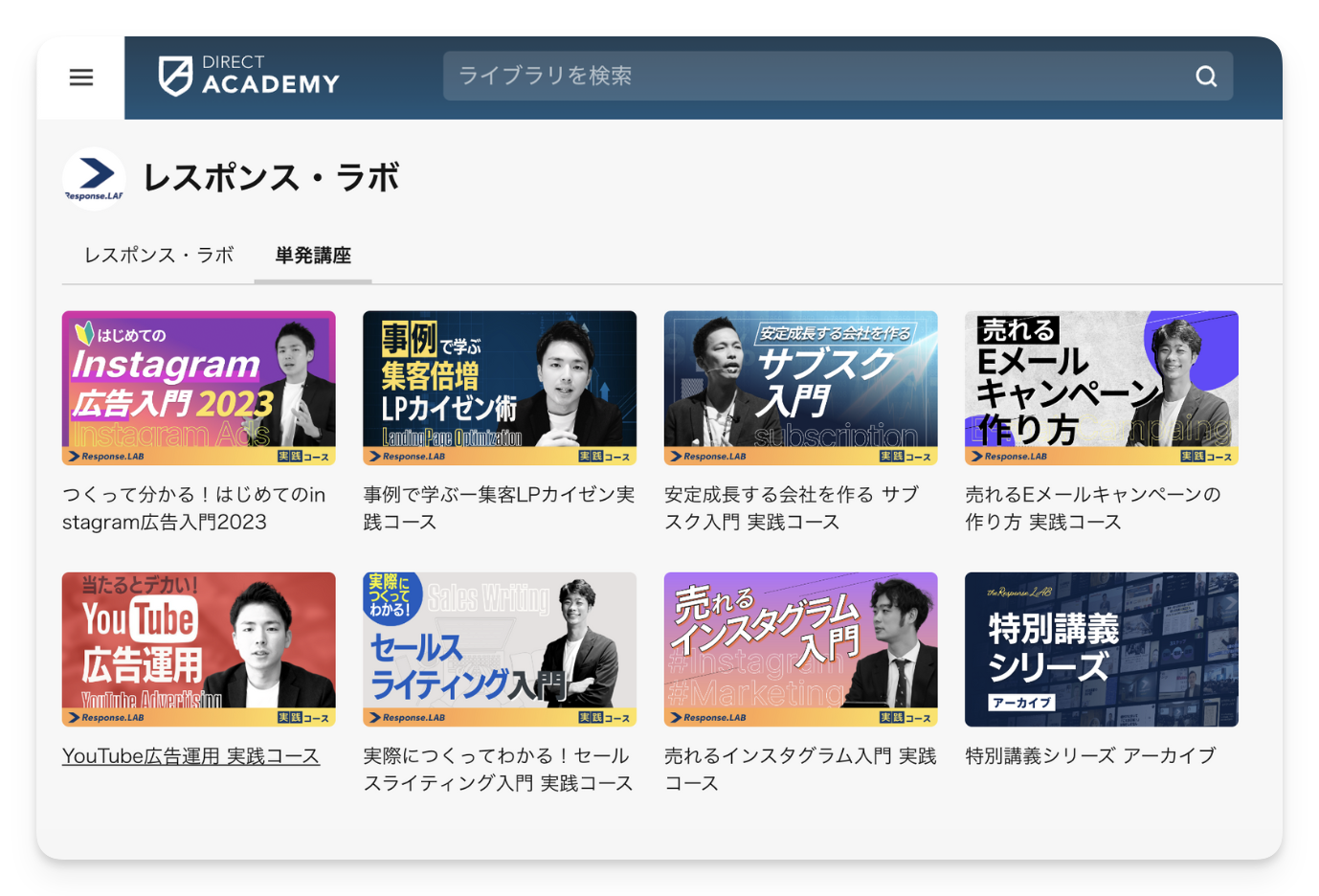Open the 売れるEメールキャンペーン course card
Screen dimensions: 1319x896
point(1101,388)
